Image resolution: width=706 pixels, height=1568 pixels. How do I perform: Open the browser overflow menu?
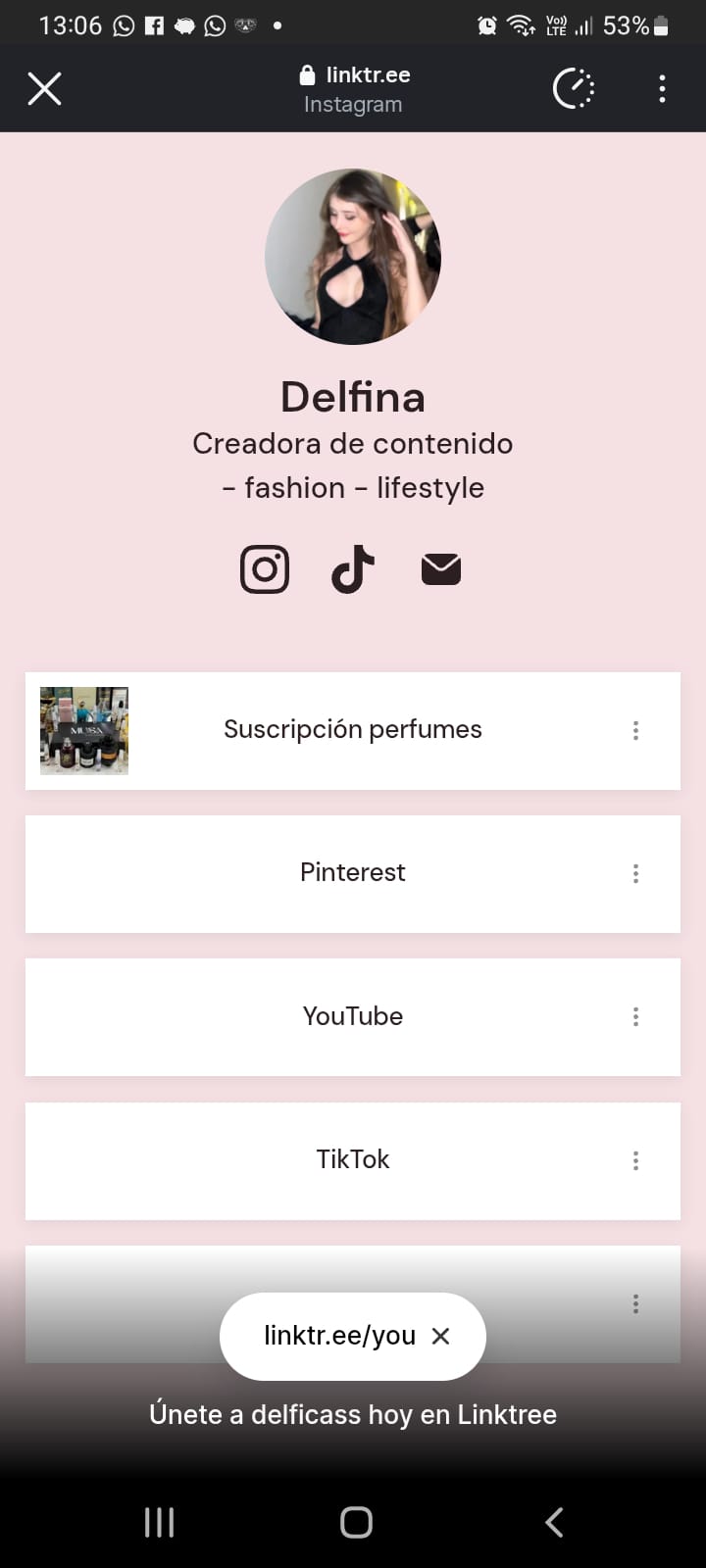pyautogui.click(x=662, y=88)
